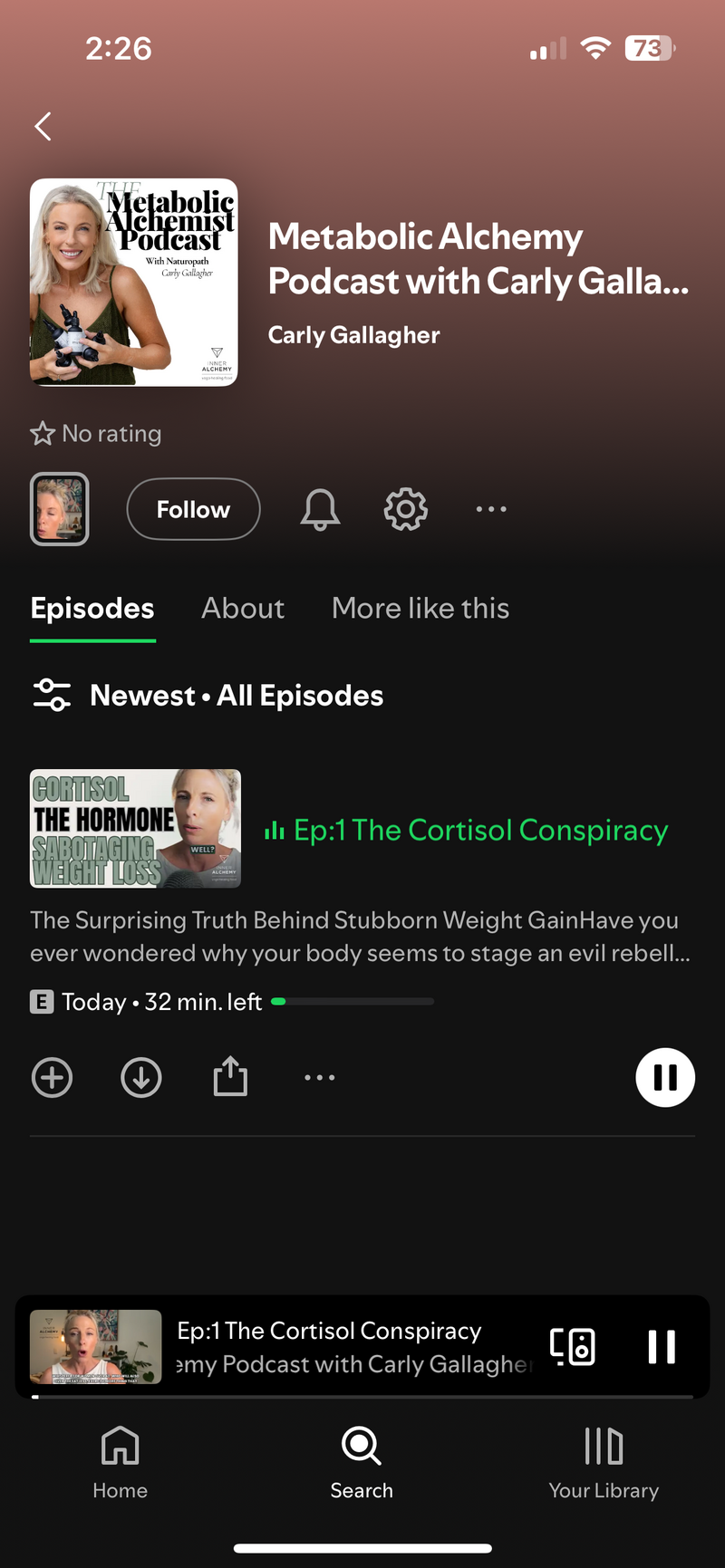Open more options for Ep:1
The height and width of the screenshot is (1568, 725).
coord(319,1078)
